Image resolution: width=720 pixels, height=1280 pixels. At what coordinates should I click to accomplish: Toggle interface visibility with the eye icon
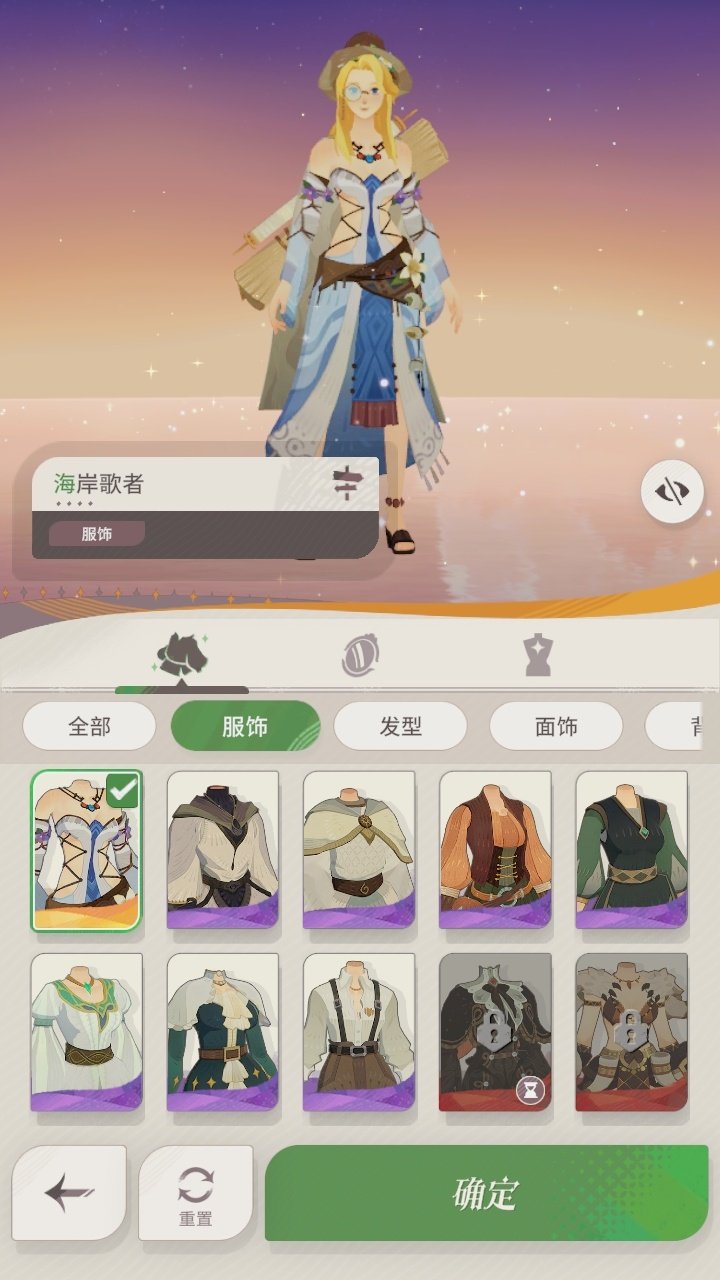672,491
